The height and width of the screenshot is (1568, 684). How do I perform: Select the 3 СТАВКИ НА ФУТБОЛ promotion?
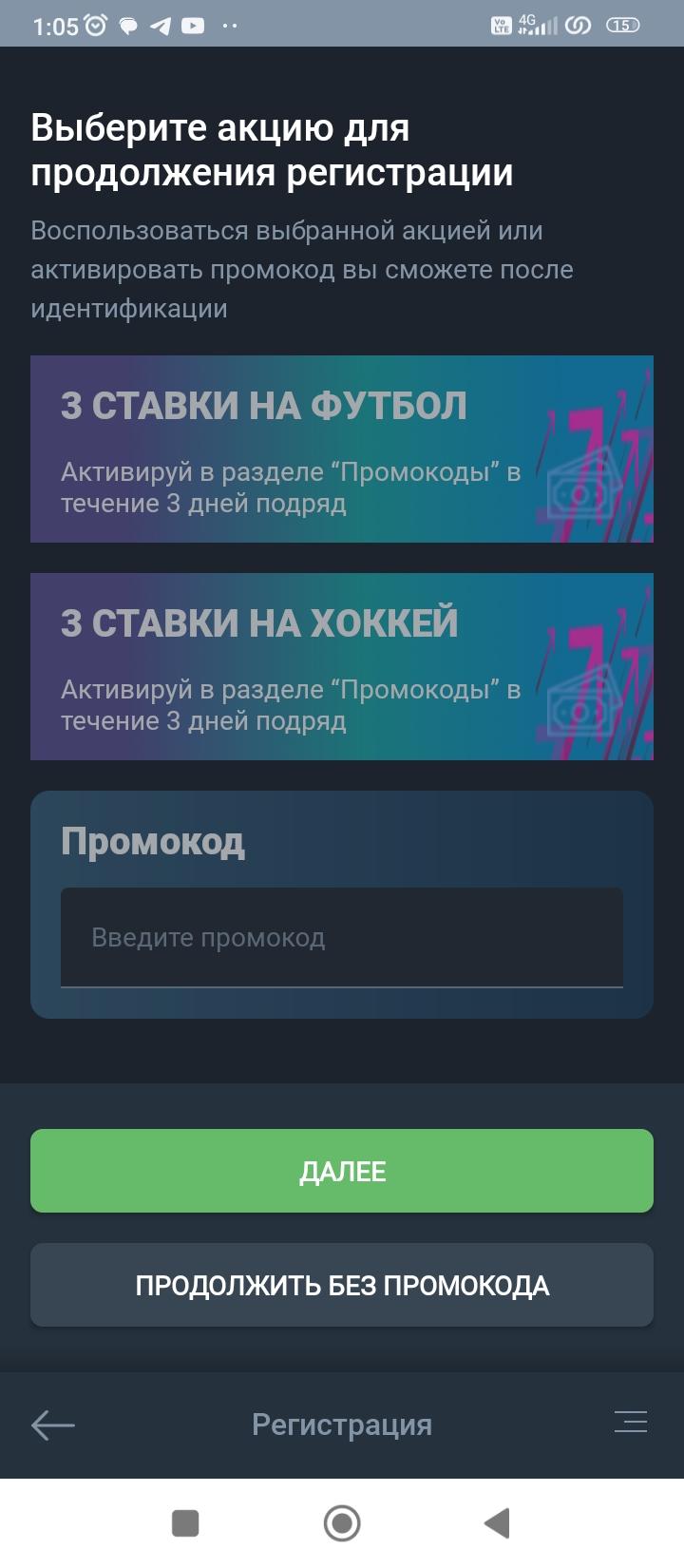pos(342,449)
